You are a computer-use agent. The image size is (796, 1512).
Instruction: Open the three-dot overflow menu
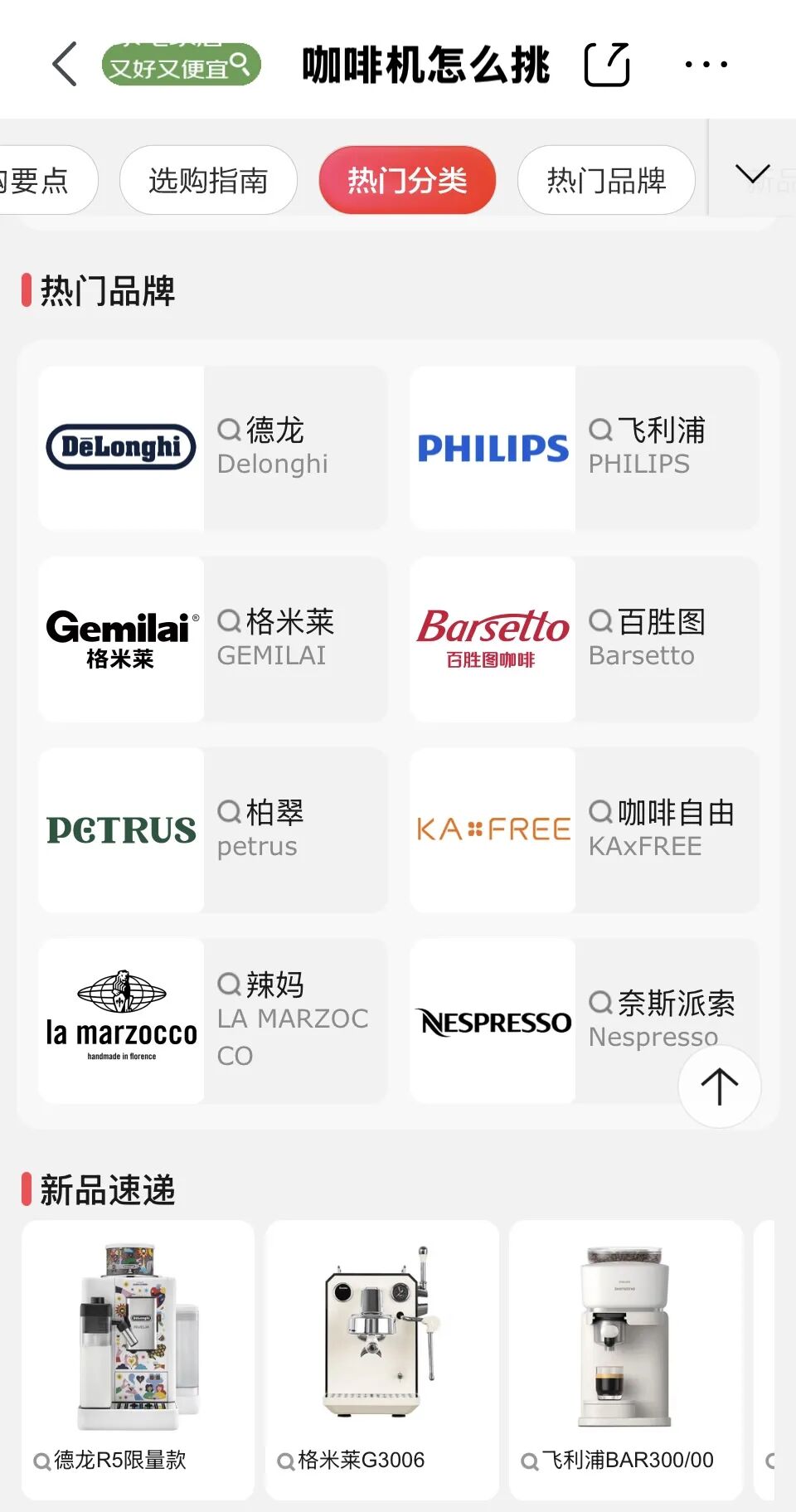click(x=706, y=64)
